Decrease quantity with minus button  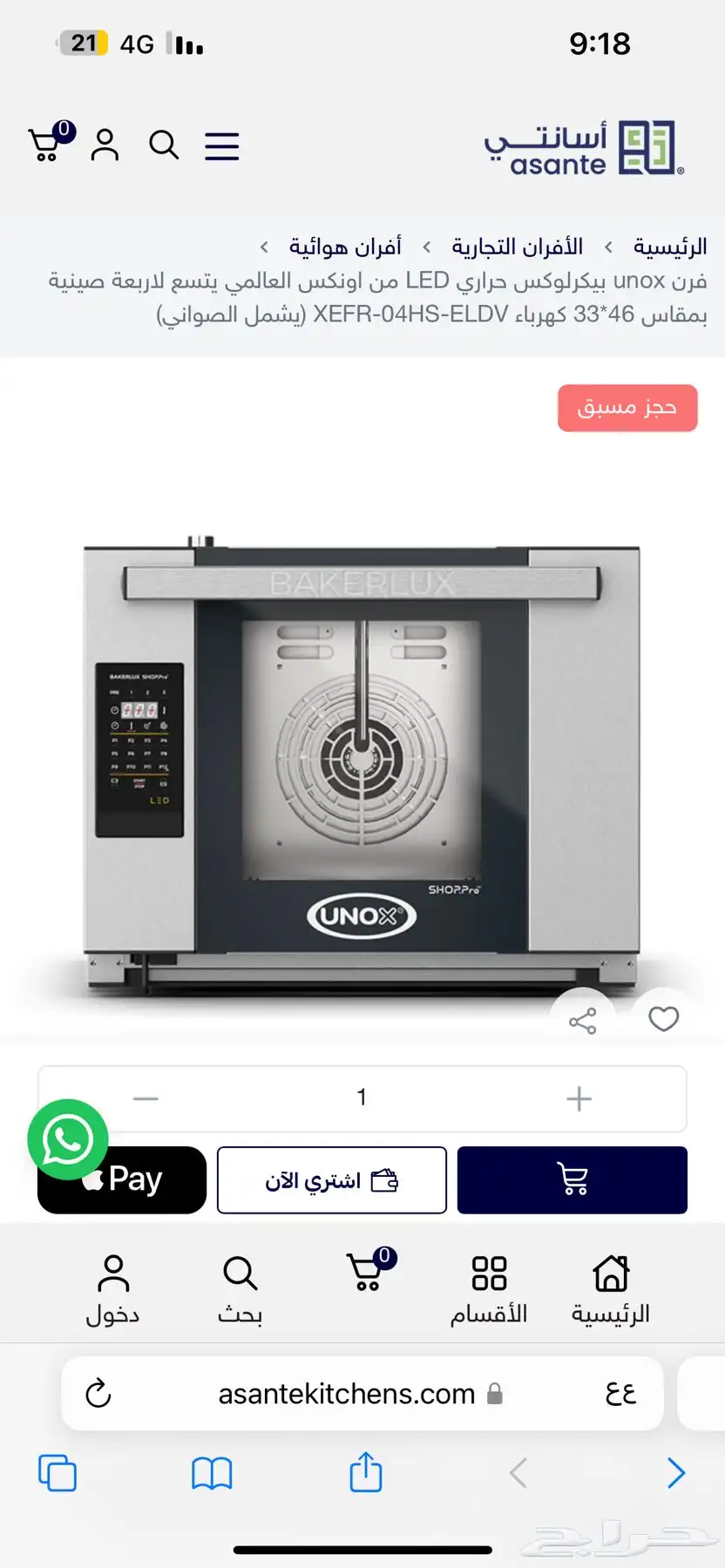[x=146, y=1098]
